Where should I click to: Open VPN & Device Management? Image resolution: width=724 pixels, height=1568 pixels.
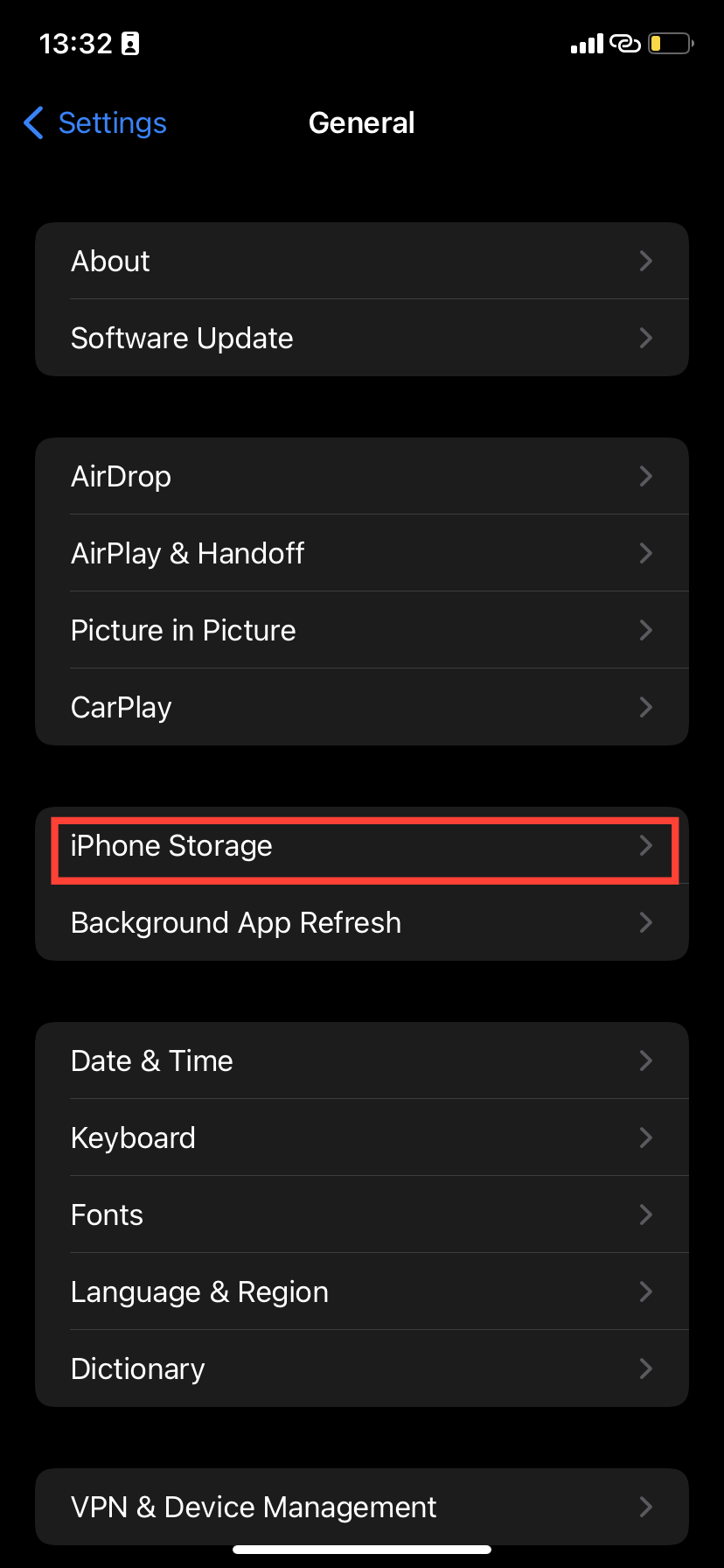362,1507
